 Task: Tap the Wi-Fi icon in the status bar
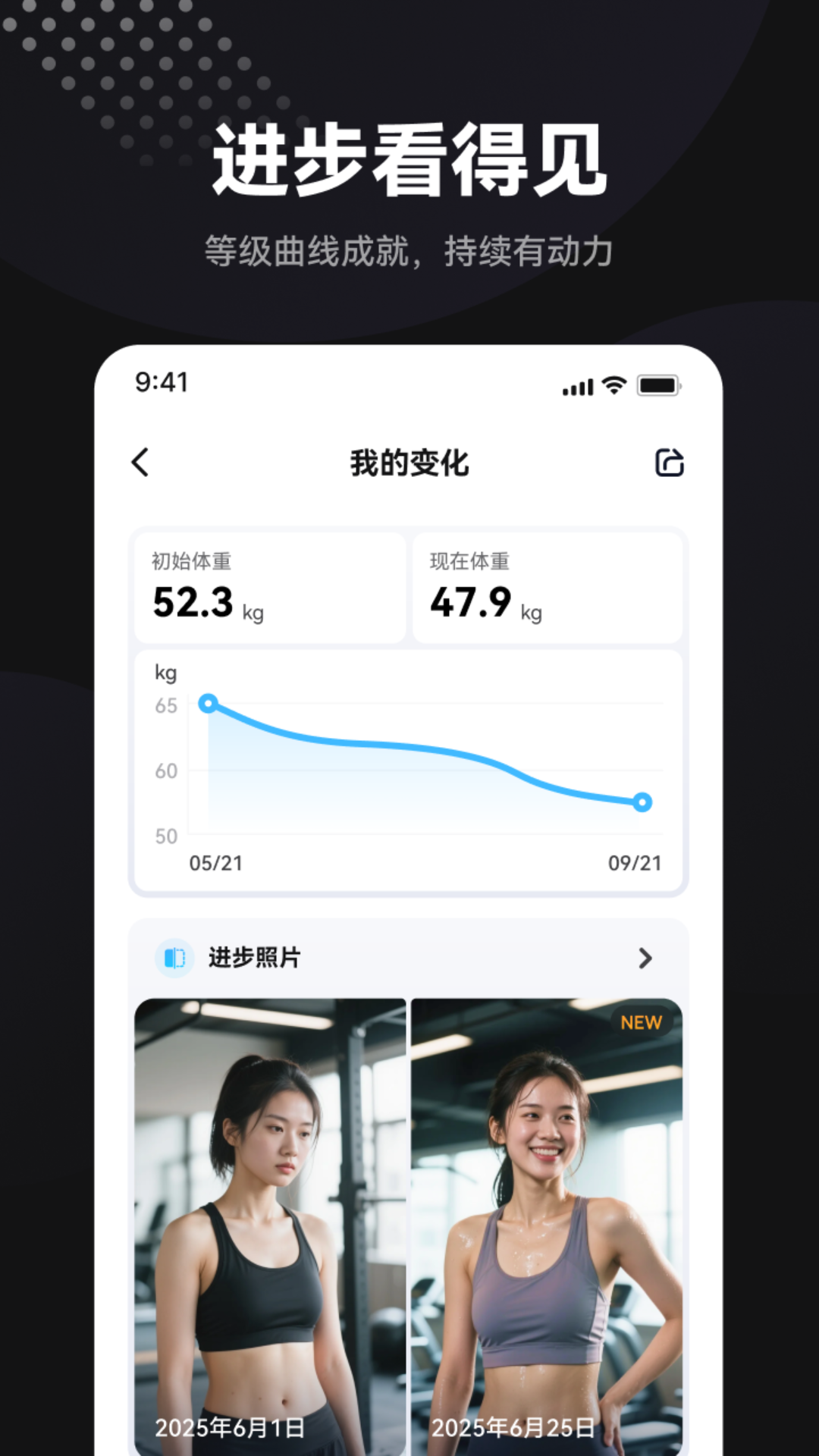point(613,386)
